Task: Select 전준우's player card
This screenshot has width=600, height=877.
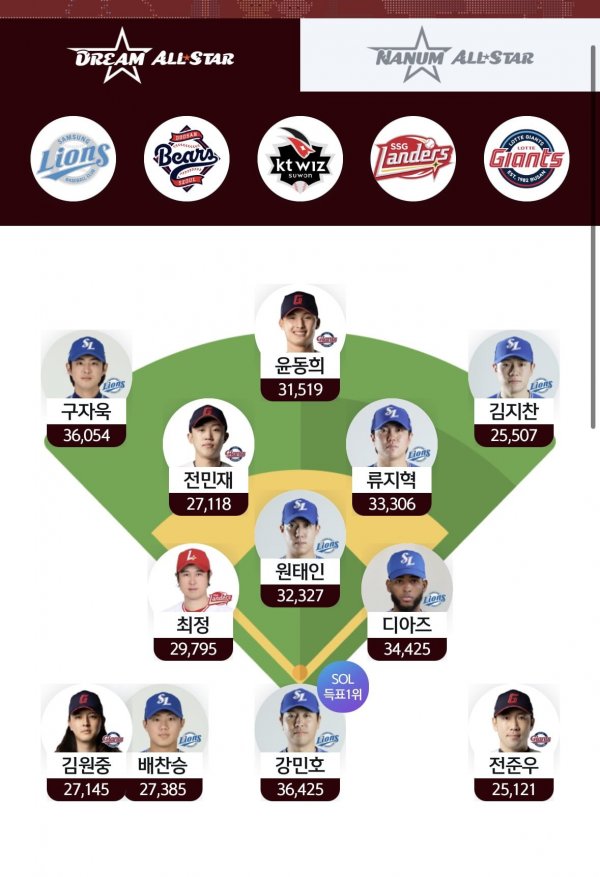Action: click(x=513, y=740)
